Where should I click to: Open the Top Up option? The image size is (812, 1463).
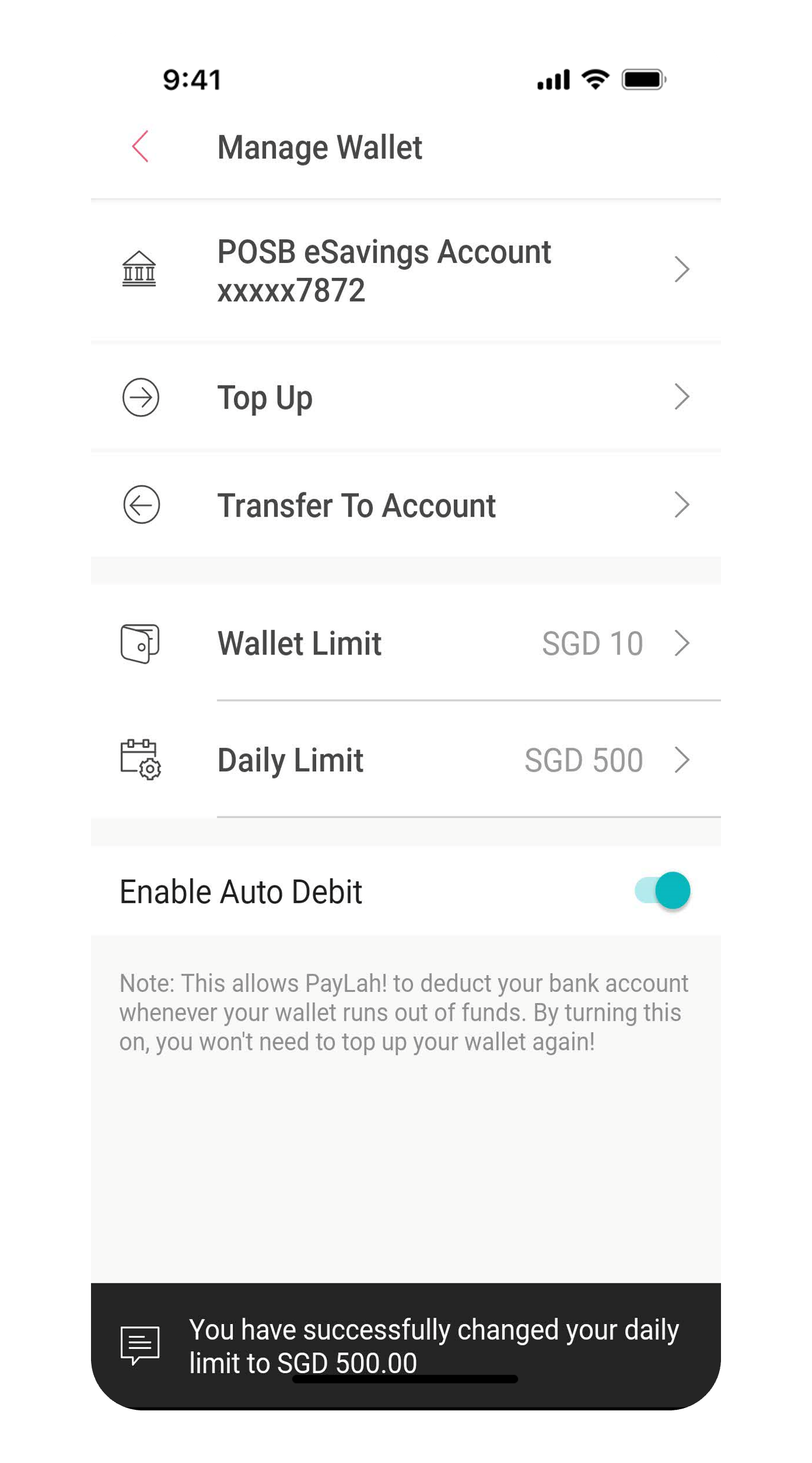[x=405, y=397]
